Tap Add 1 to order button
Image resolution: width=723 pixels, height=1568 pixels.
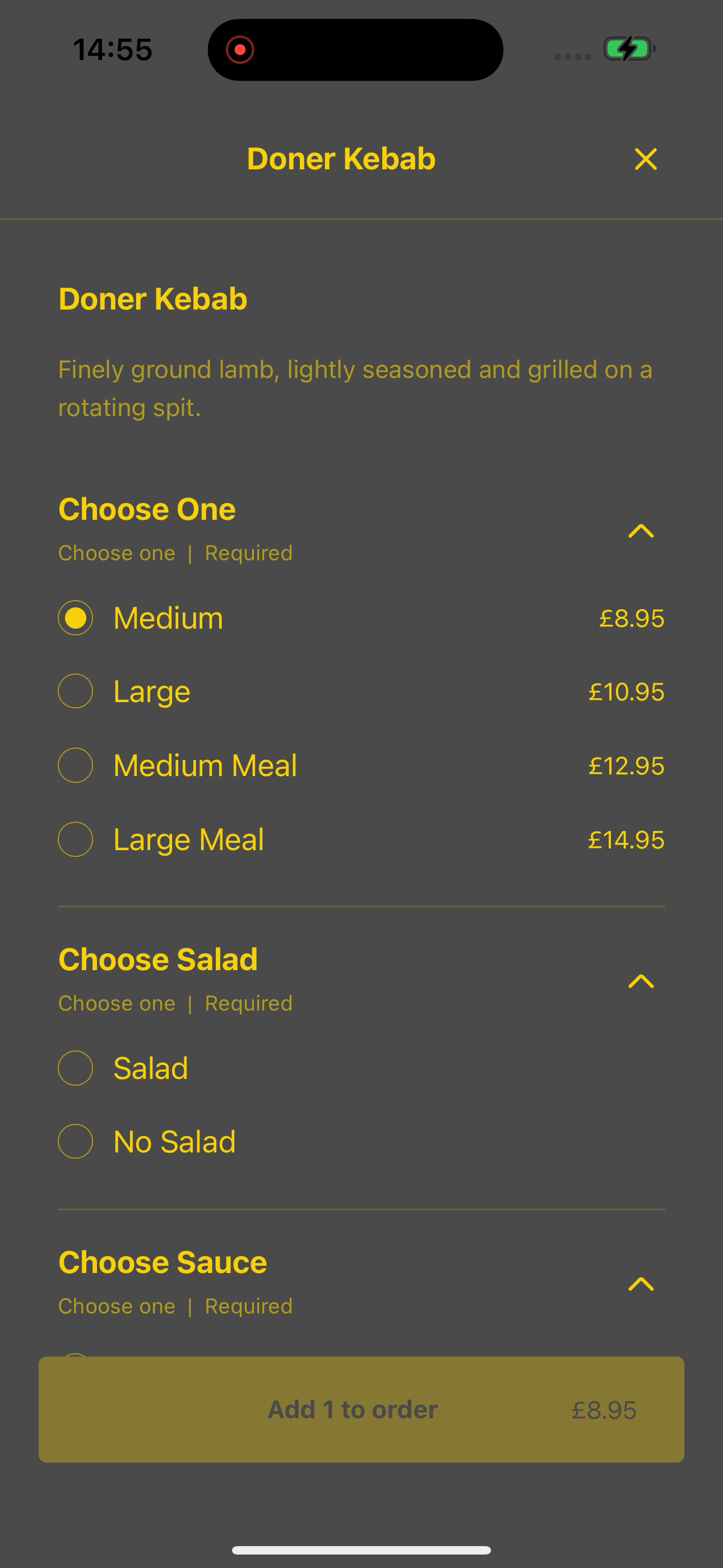tap(361, 1409)
